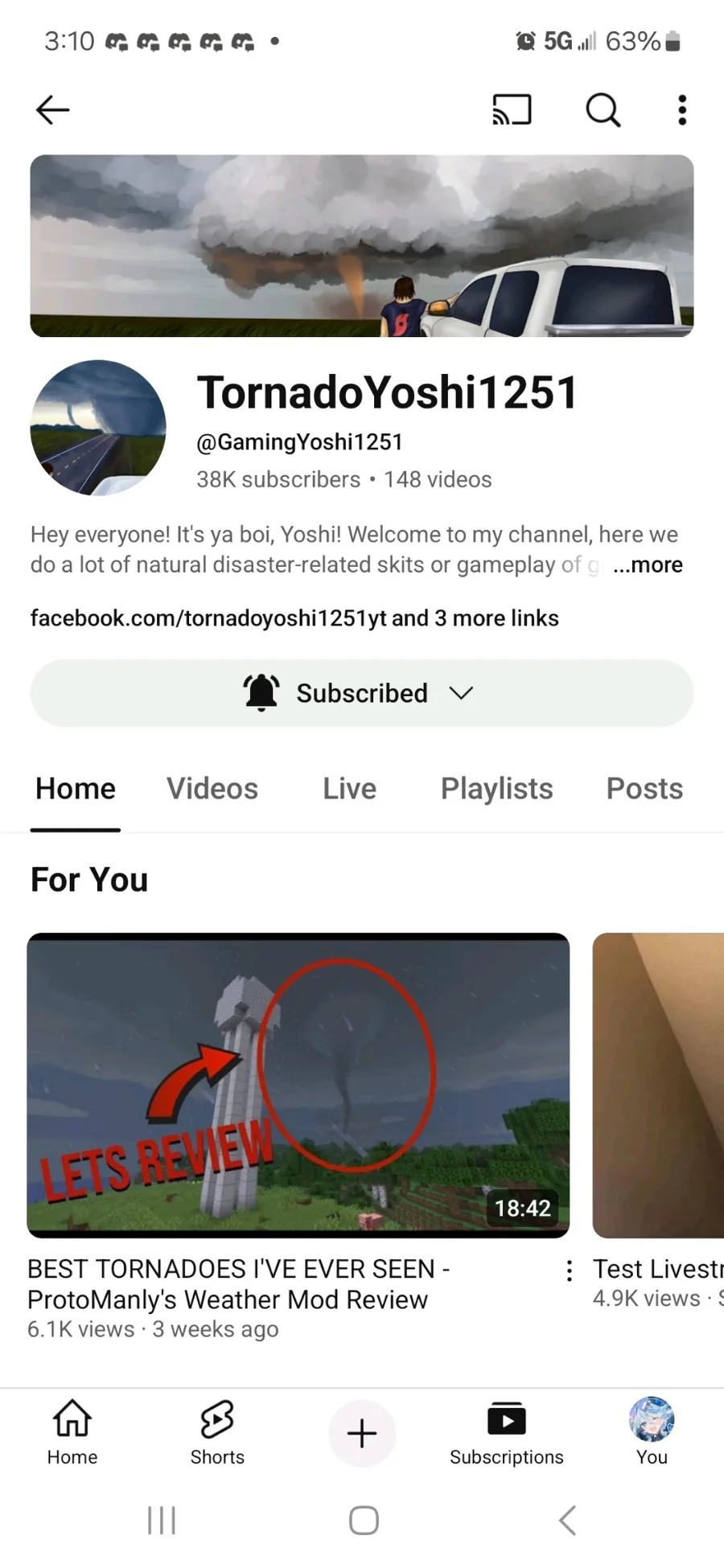The image size is (724, 1568).
Task: Open recent apps from the navigation bar
Action: tap(162, 1520)
